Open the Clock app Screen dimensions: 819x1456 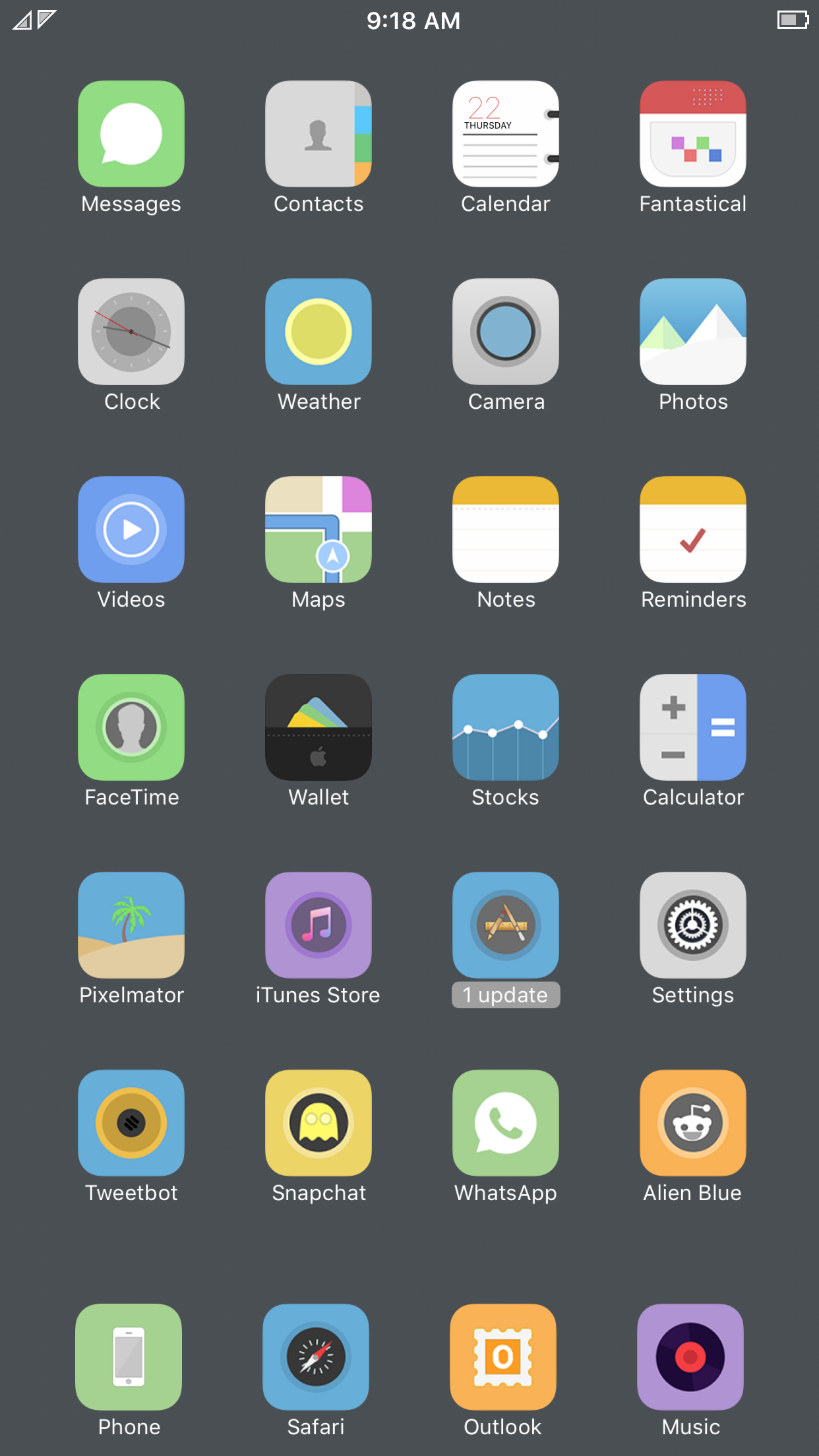coord(131,332)
